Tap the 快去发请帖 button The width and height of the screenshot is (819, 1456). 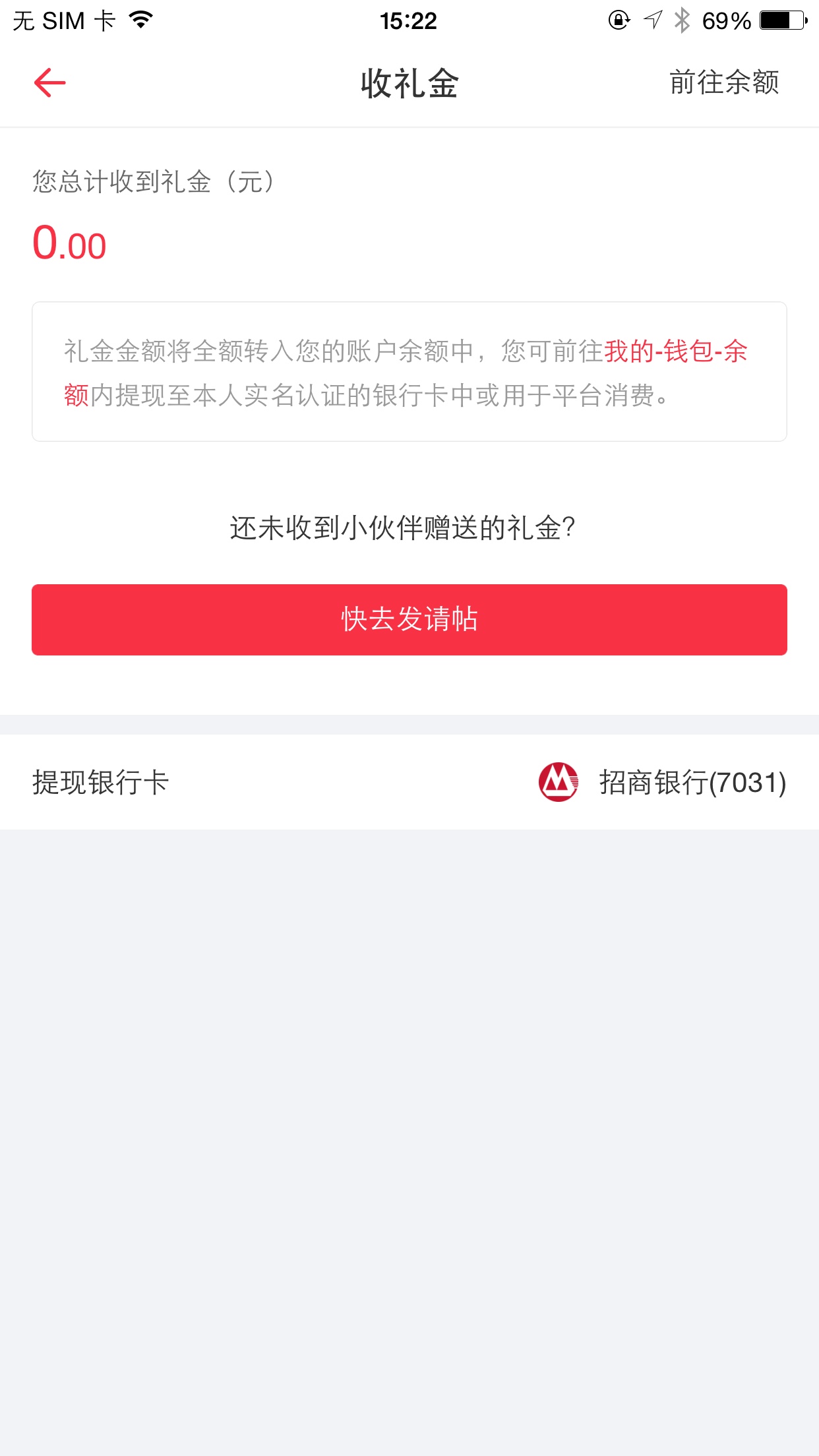pyautogui.click(x=409, y=619)
